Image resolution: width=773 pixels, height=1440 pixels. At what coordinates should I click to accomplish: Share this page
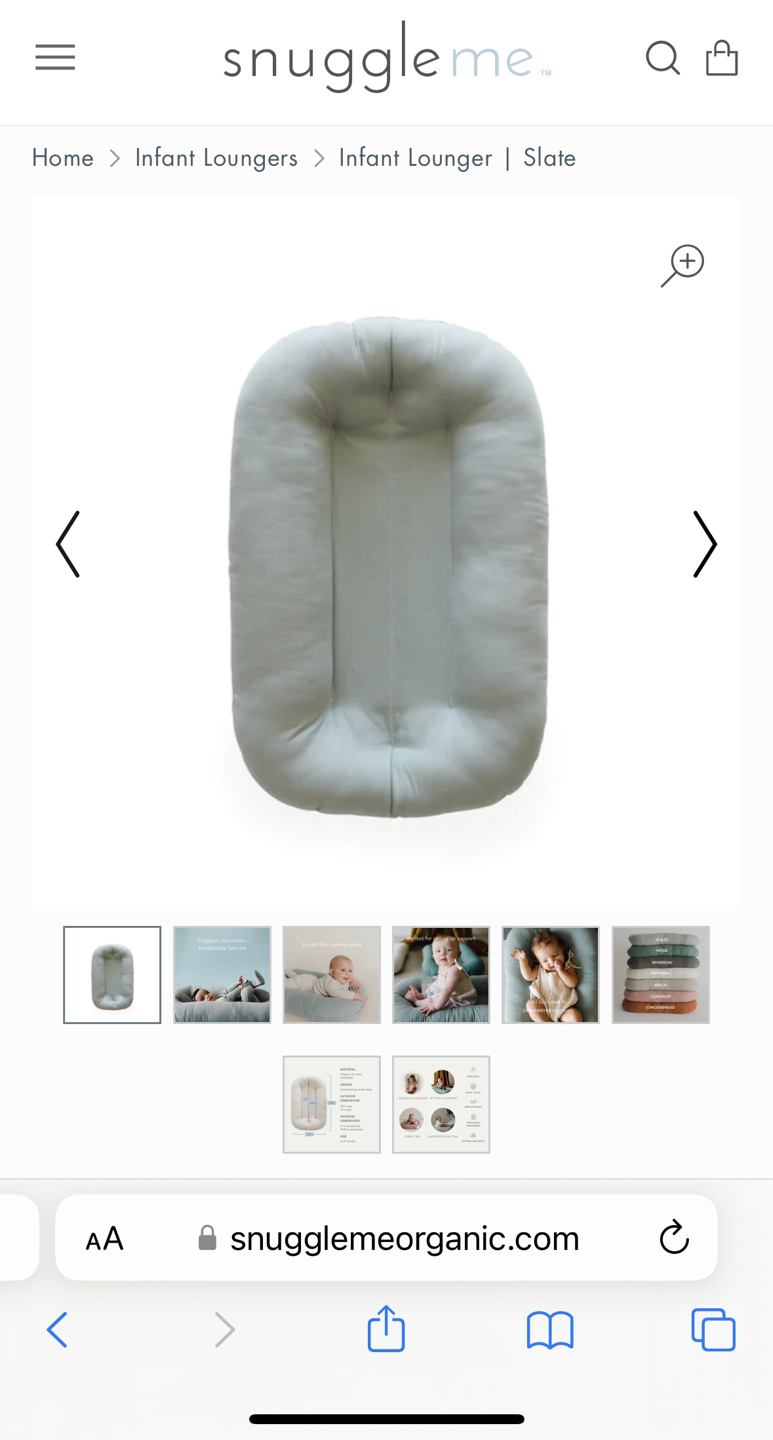pyautogui.click(x=386, y=1330)
